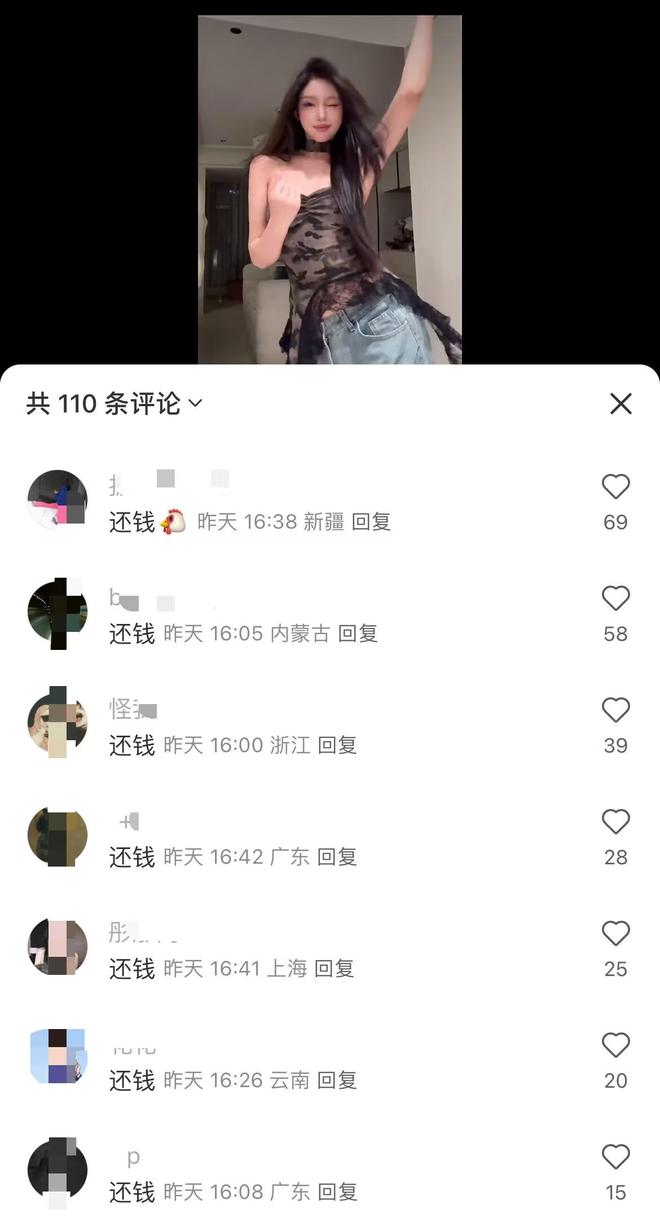Viewport: 660px width, 1222px height.
Task: Reply to the 16:05 内蒙古 comment
Action: [357, 633]
